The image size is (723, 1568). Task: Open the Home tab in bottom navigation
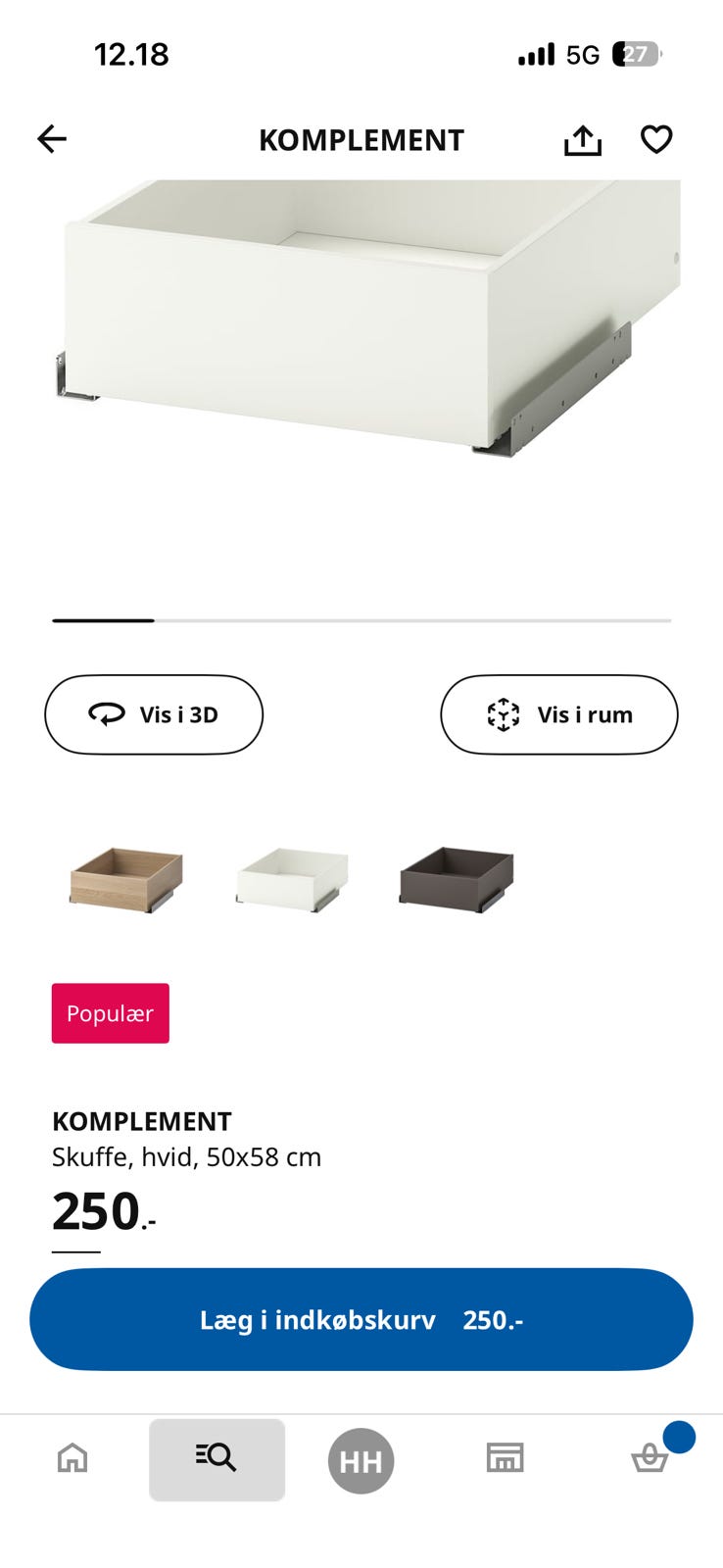[72, 1459]
